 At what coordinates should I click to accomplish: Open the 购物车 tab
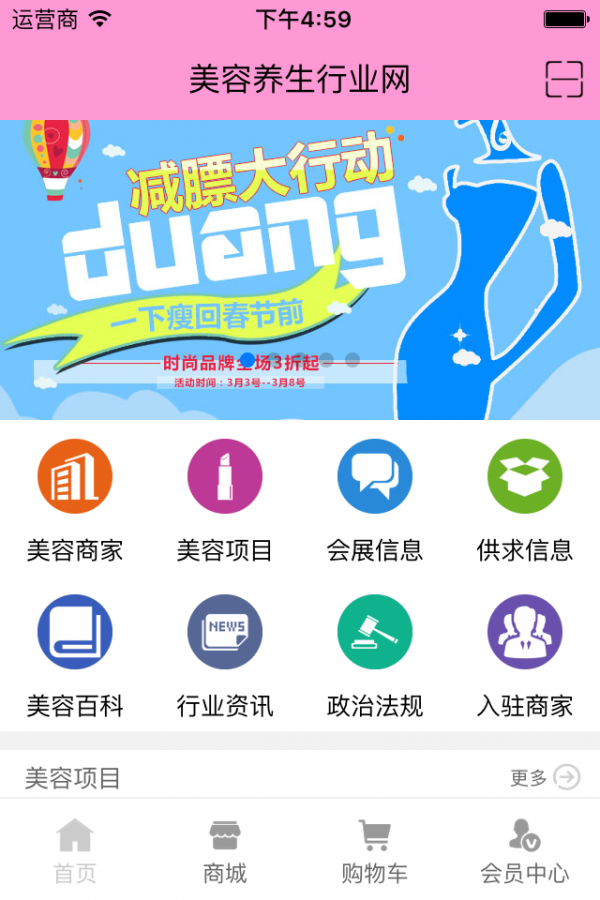click(375, 851)
